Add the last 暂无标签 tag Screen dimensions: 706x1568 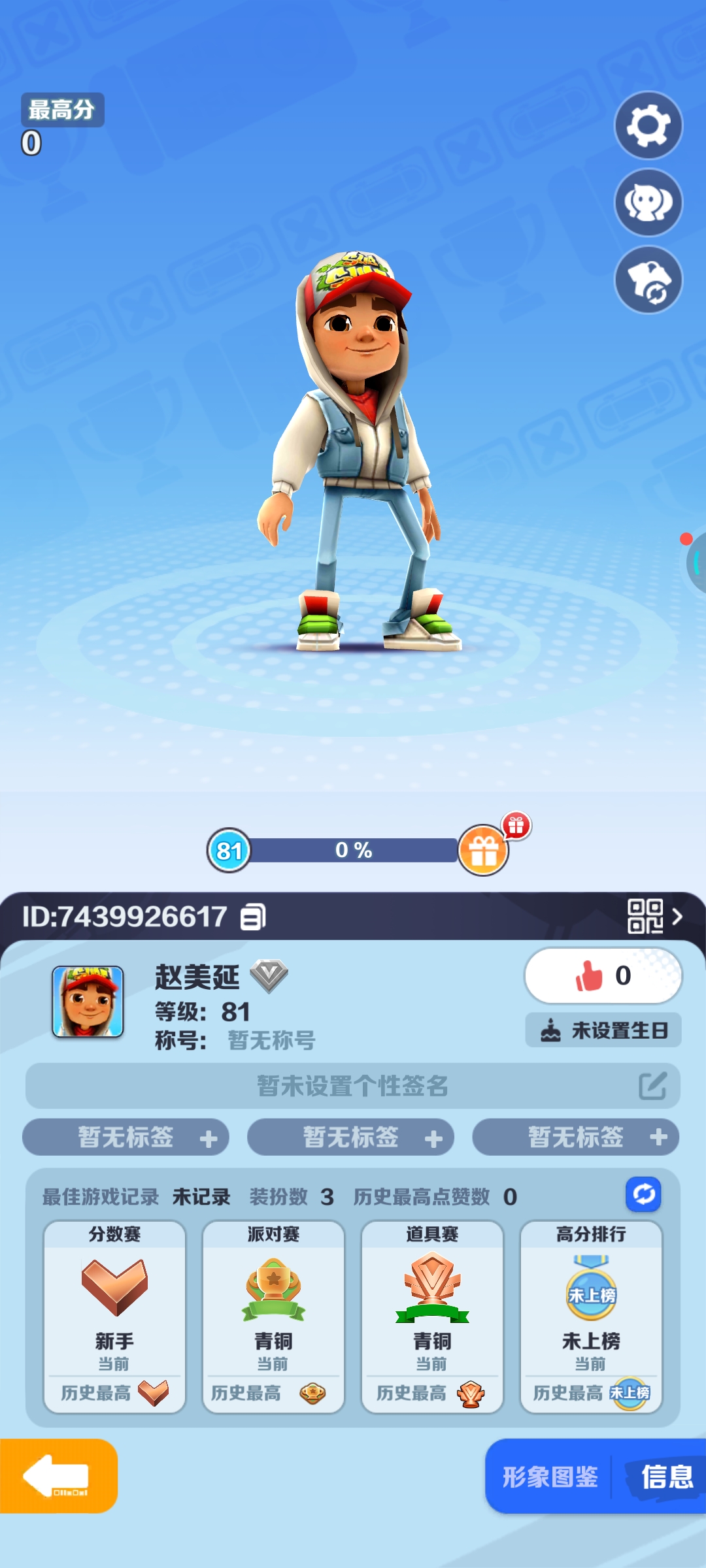(575, 1137)
